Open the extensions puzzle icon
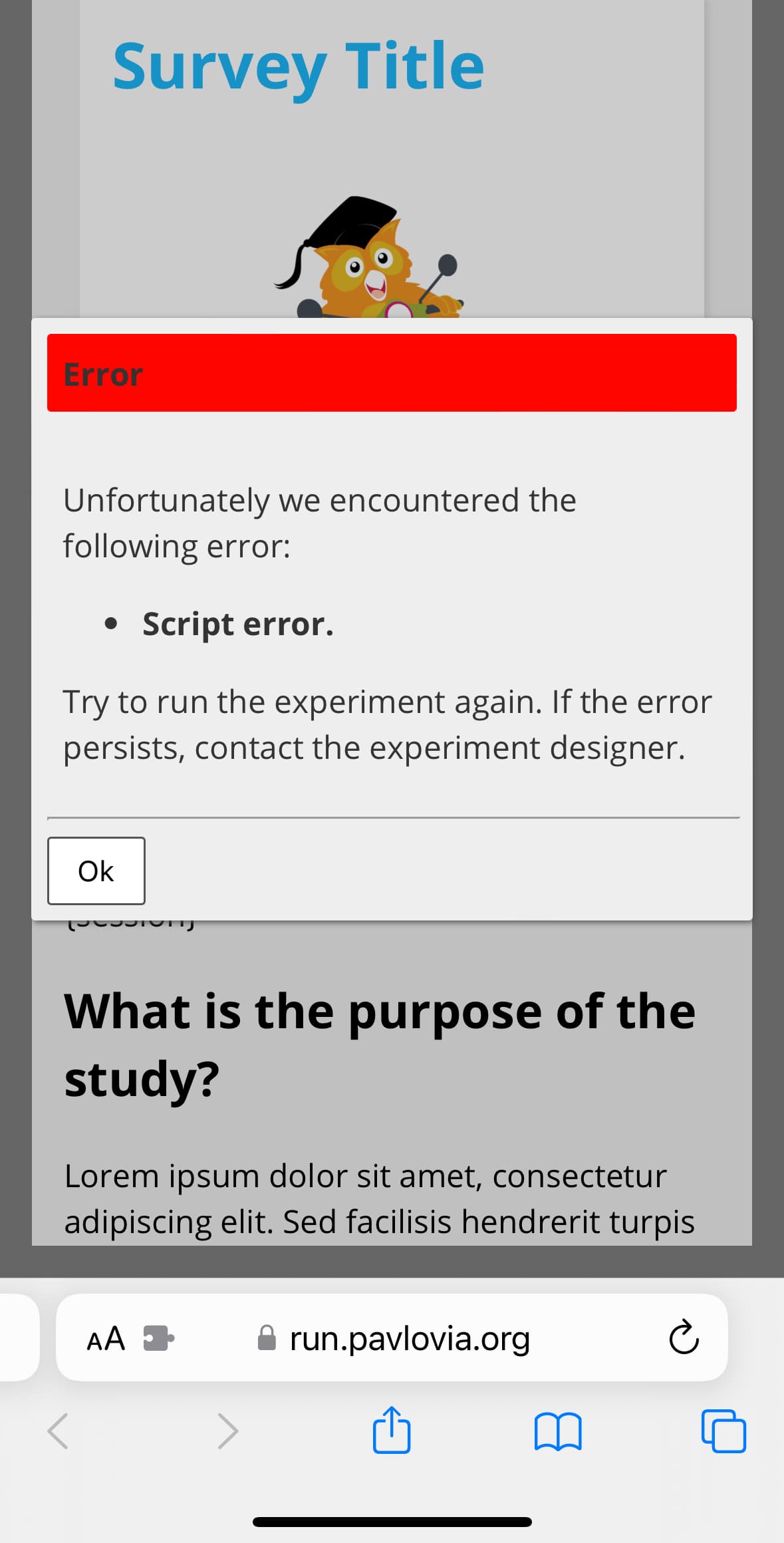784x1543 pixels. [x=159, y=1338]
